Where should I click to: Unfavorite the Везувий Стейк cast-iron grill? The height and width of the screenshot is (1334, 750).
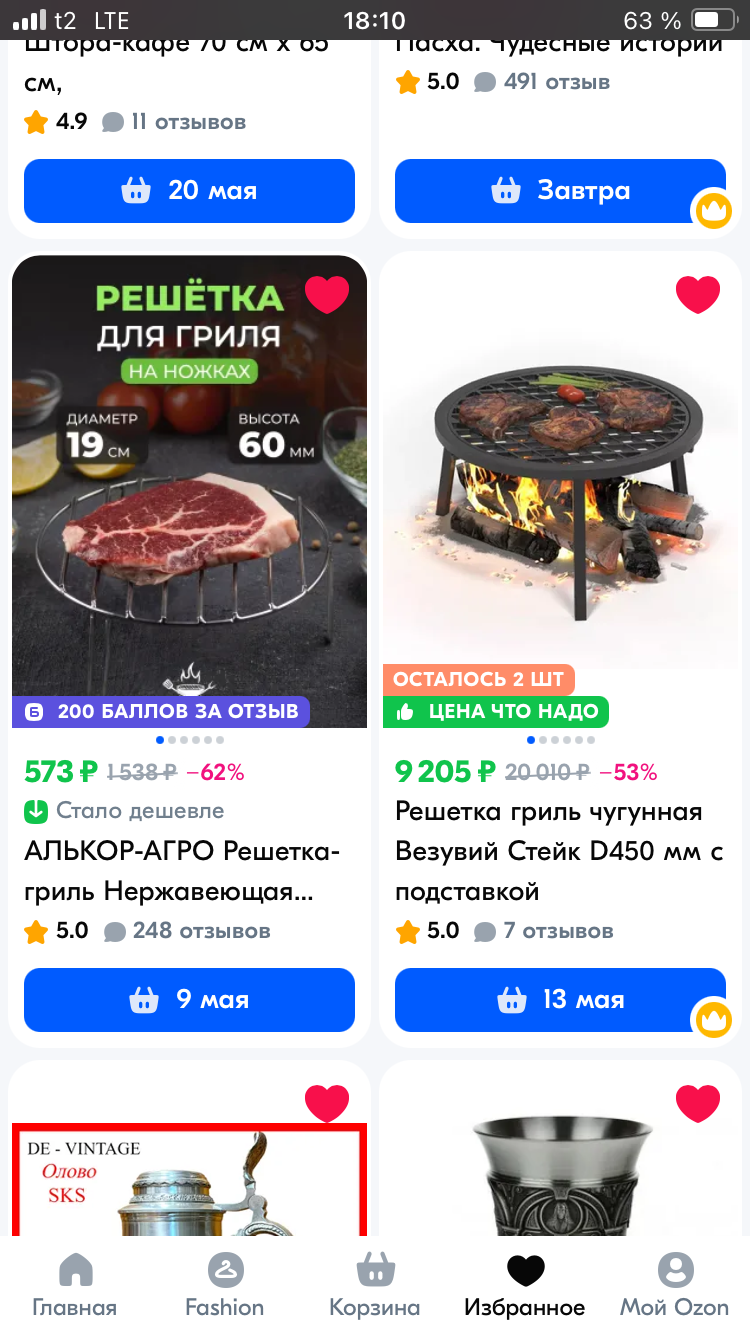point(698,295)
